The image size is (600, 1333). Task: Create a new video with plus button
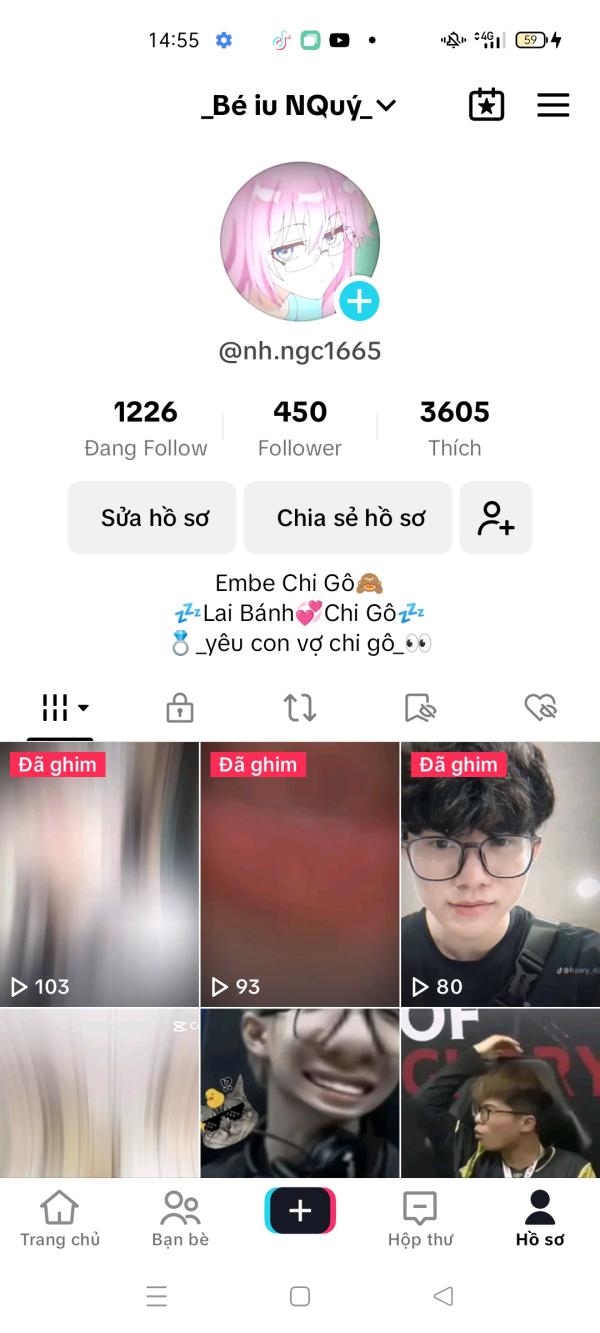click(x=300, y=1211)
